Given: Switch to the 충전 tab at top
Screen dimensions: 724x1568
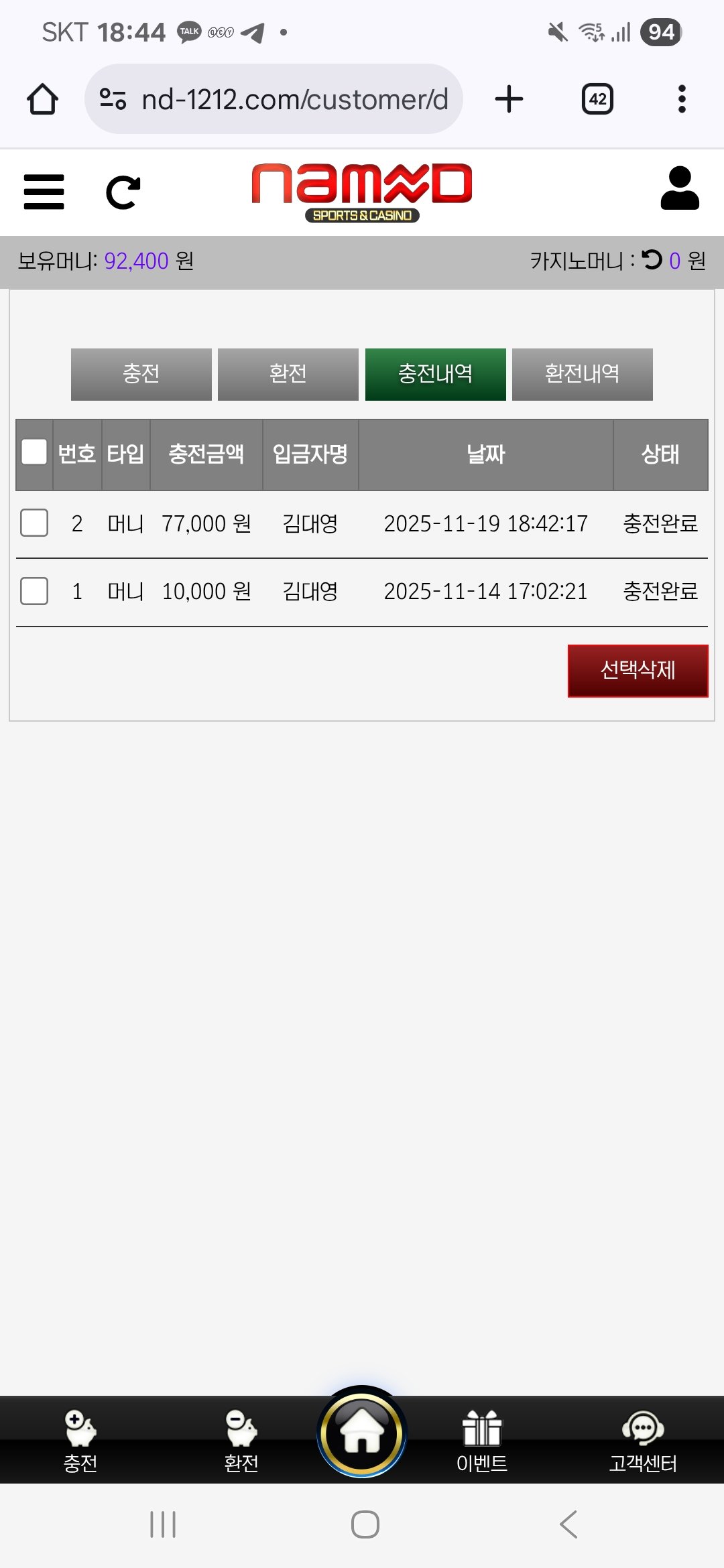Looking at the screenshot, I should (141, 374).
